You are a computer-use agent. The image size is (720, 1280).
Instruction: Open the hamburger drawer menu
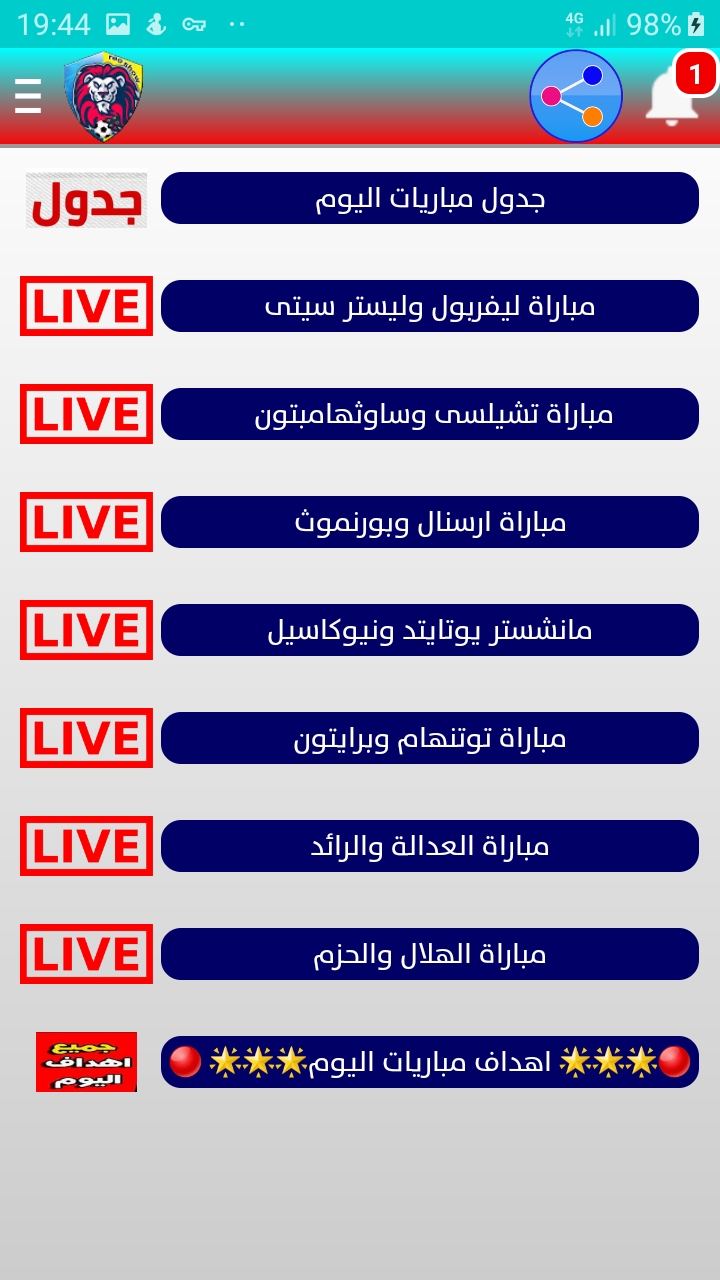pos(28,97)
